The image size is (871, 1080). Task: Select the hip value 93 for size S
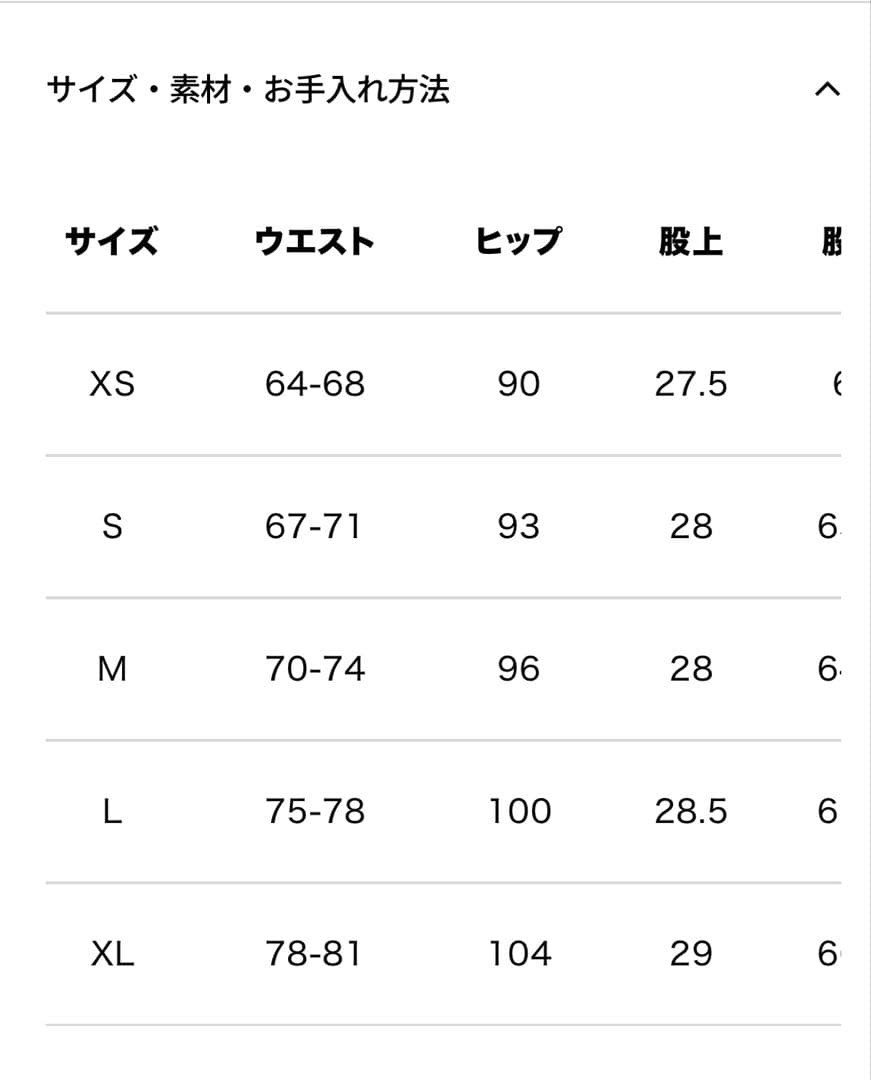pos(518,526)
